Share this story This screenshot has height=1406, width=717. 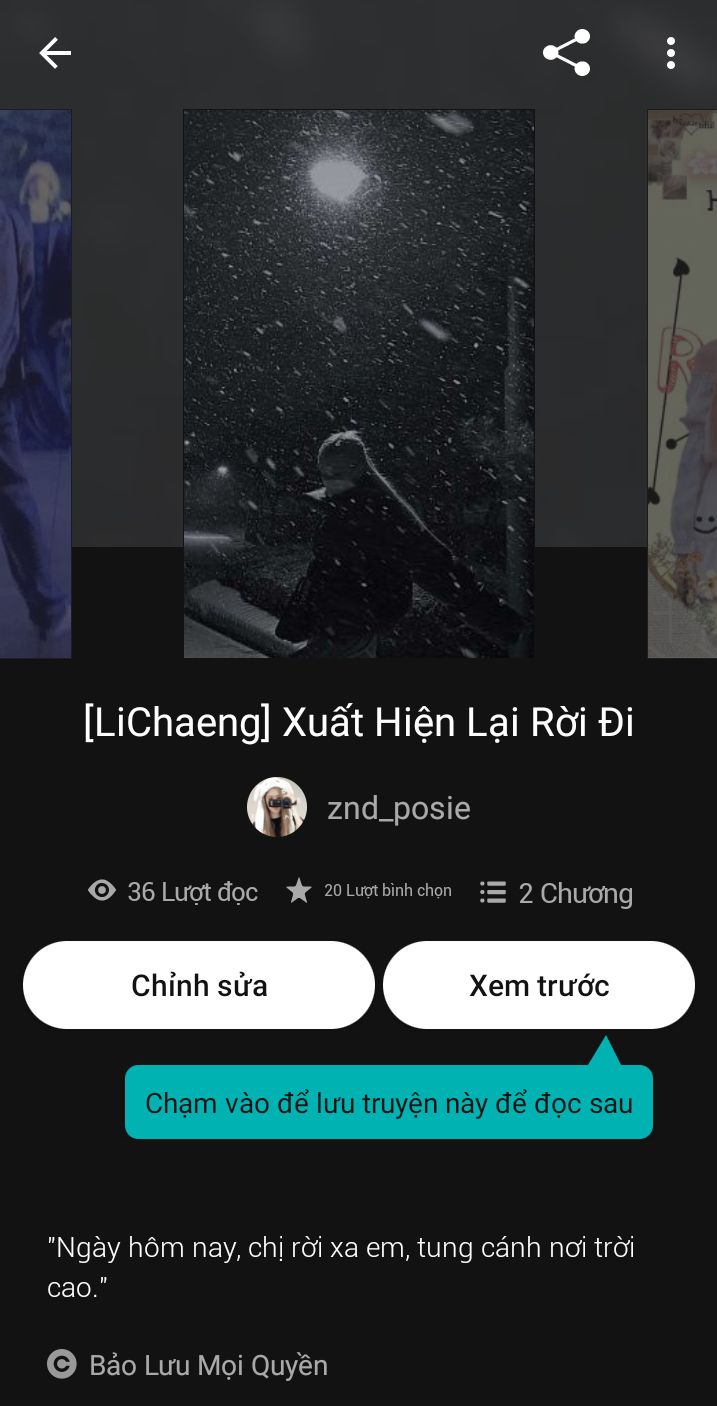566,53
